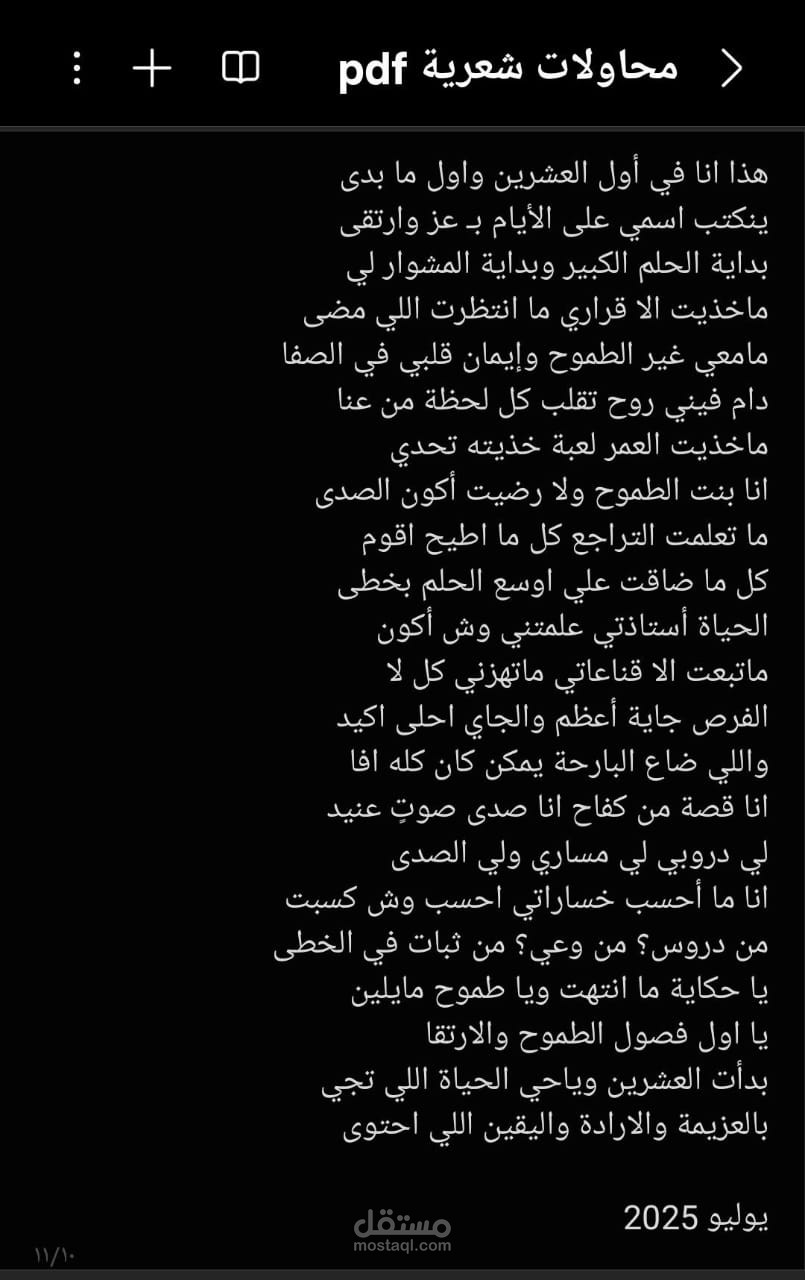Tap the plus icon in the toolbar
Viewport: 805px width, 1280px height.
152,68
